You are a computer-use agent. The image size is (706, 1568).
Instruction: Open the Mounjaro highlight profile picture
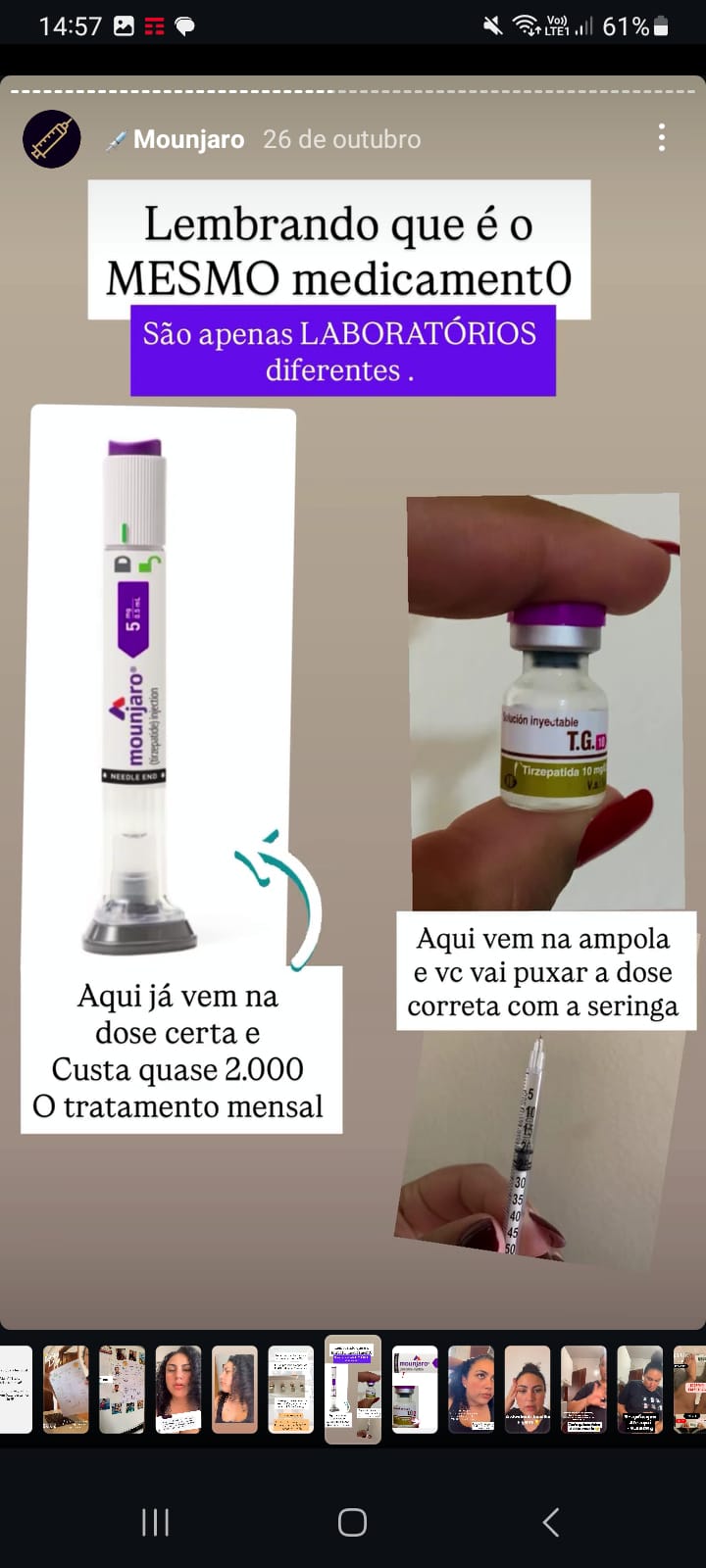tap(51, 139)
